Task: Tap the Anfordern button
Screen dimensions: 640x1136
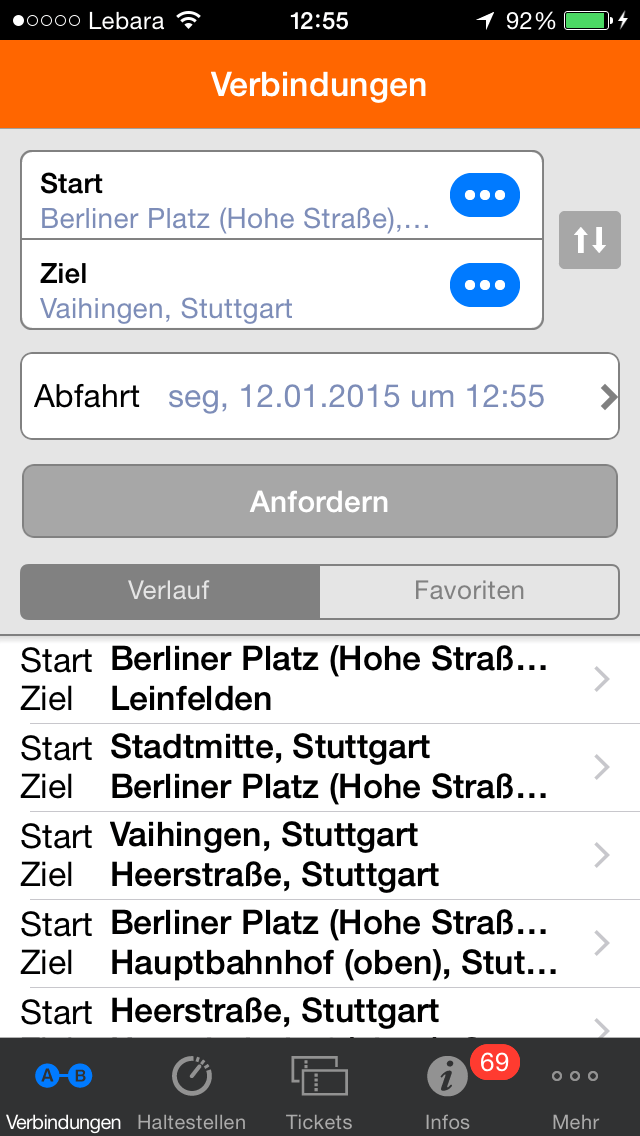Action: 320,501
